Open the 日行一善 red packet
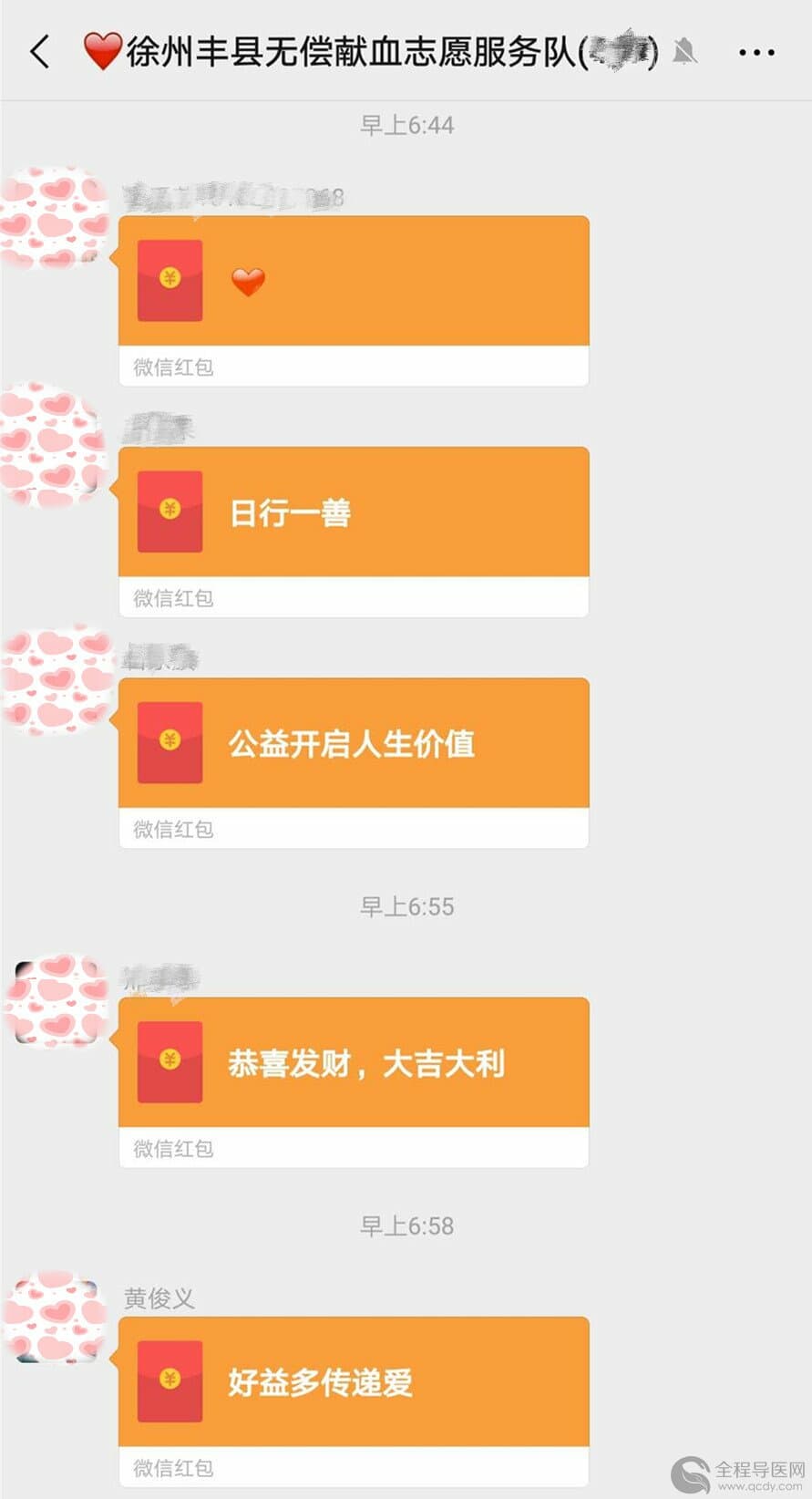This screenshot has width=812, height=1499. [354, 512]
